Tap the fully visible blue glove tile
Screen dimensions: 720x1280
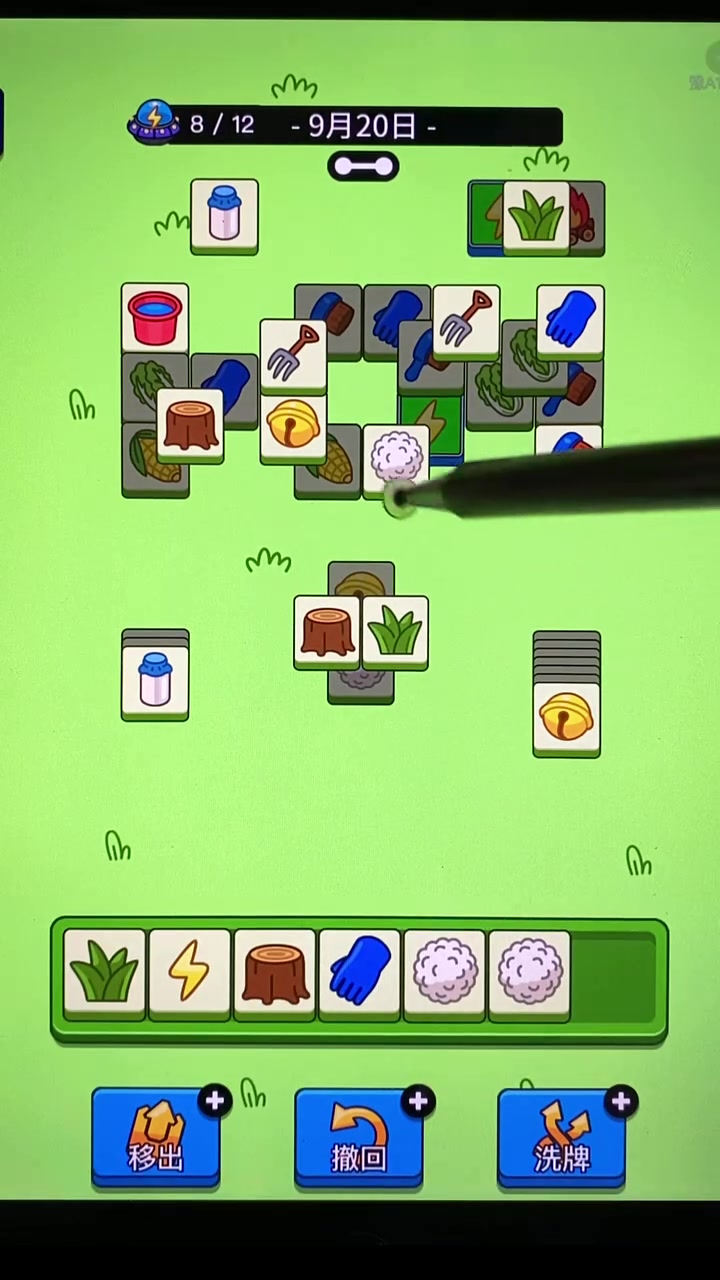coord(570,320)
